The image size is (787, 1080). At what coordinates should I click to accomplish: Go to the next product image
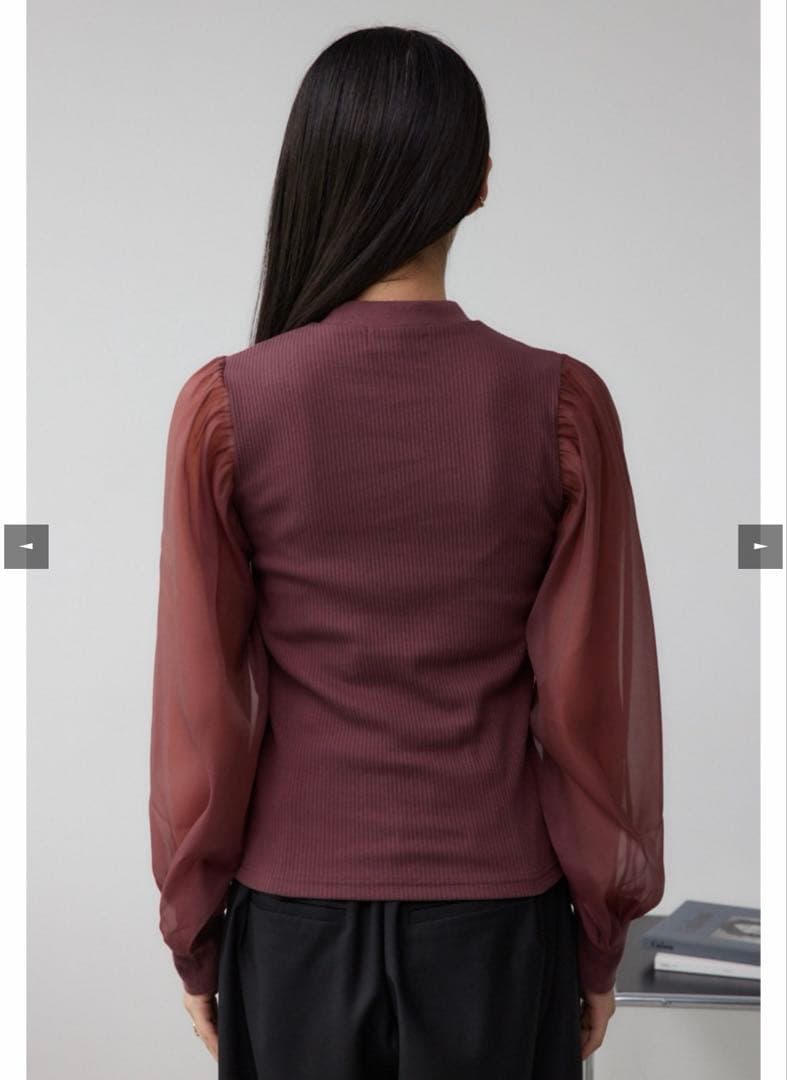(760, 547)
